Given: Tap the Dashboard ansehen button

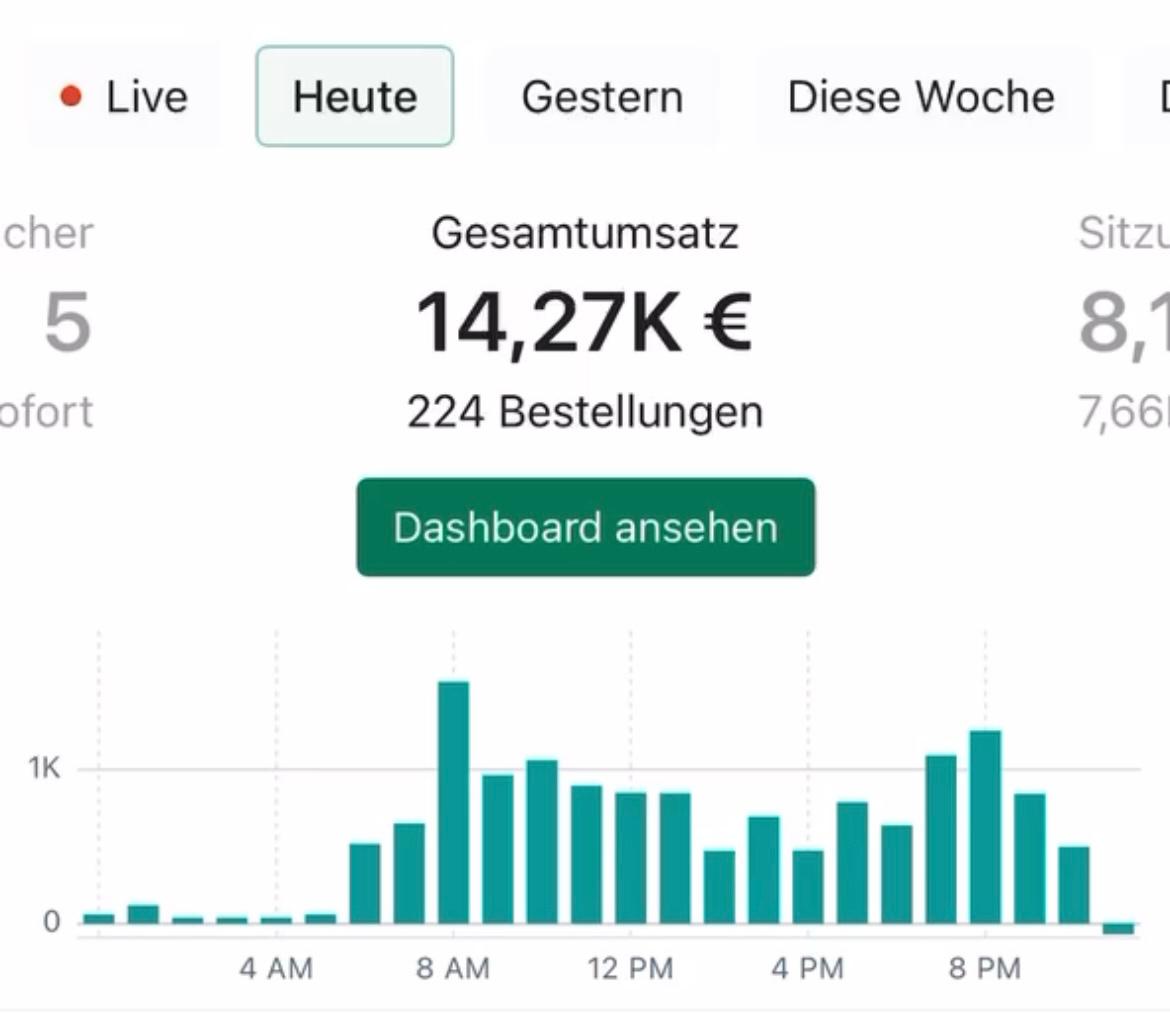Looking at the screenshot, I should 585,527.
